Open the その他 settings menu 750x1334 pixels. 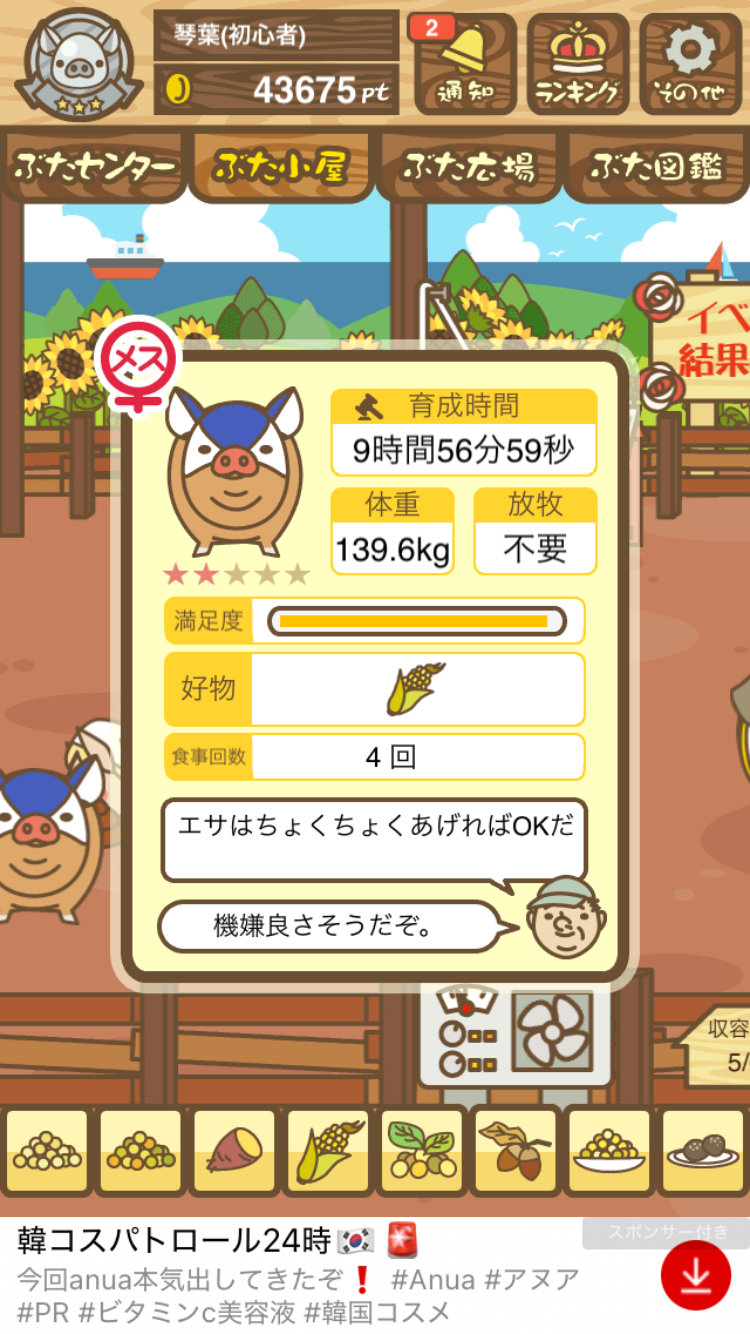[x=691, y=63]
